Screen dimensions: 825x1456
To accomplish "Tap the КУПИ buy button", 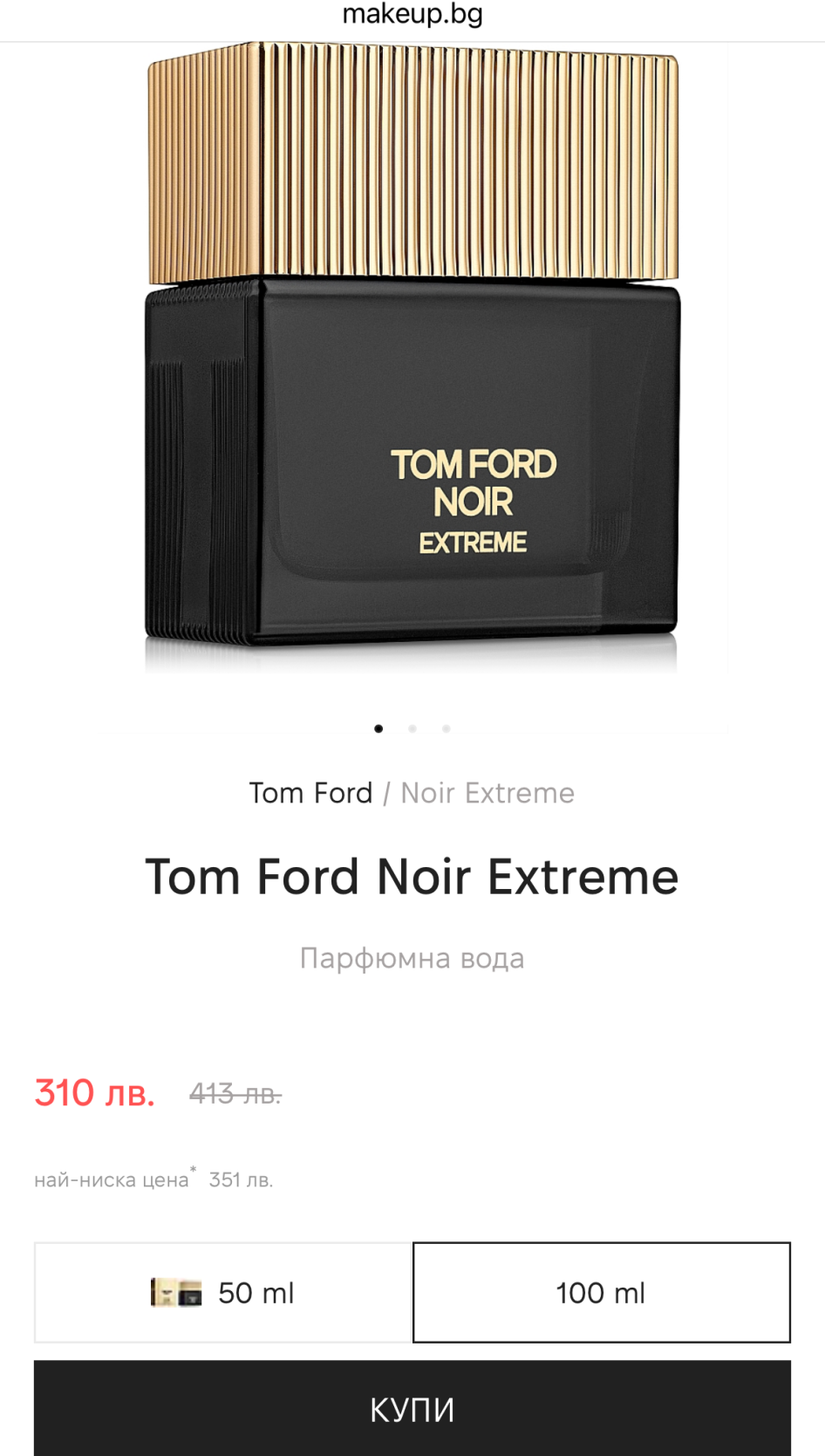I will (412, 1408).
